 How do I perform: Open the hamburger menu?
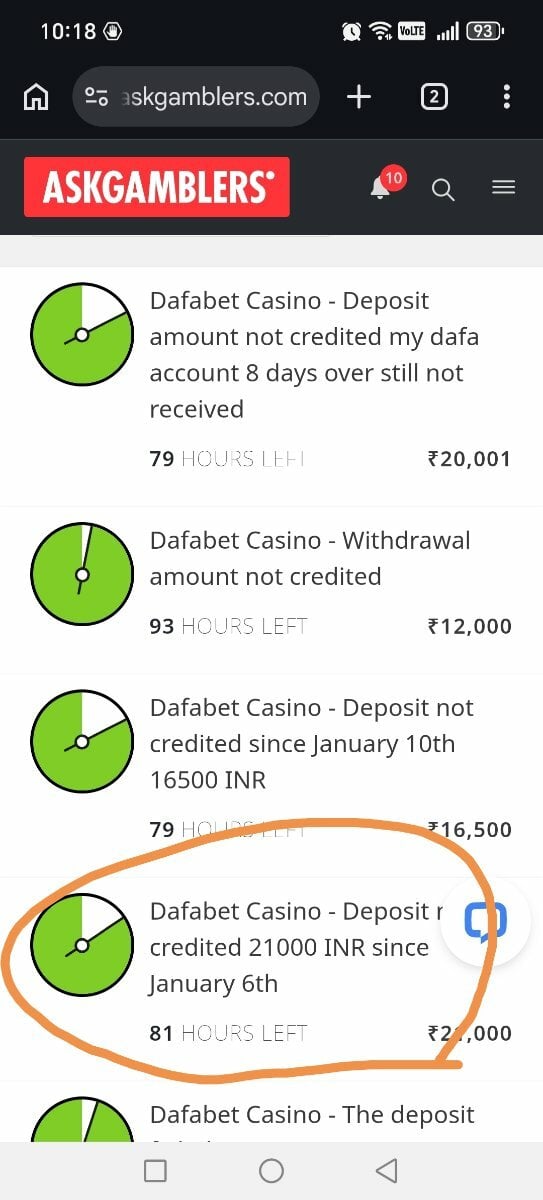pos(503,187)
